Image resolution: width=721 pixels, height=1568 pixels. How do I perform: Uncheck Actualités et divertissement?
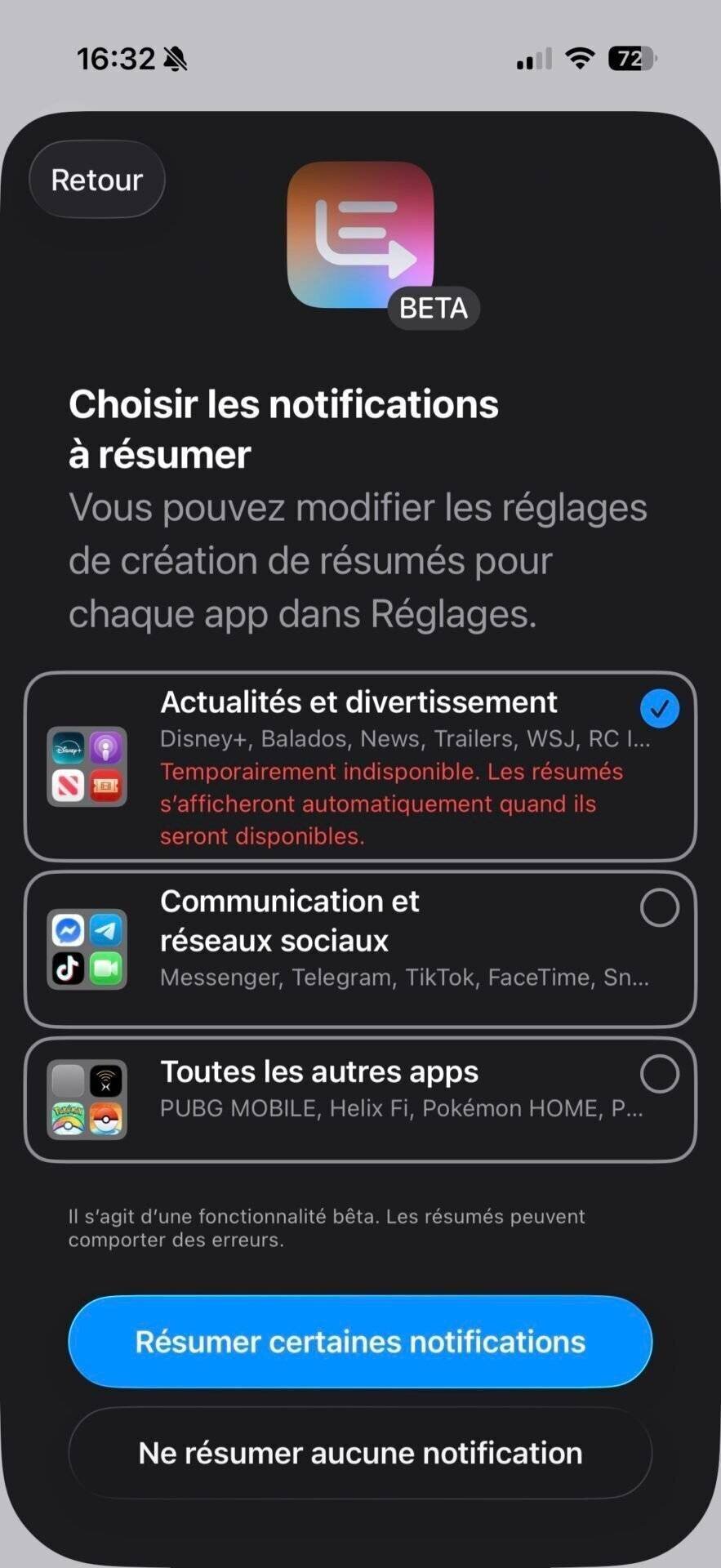pyautogui.click(x=660, y=709)
